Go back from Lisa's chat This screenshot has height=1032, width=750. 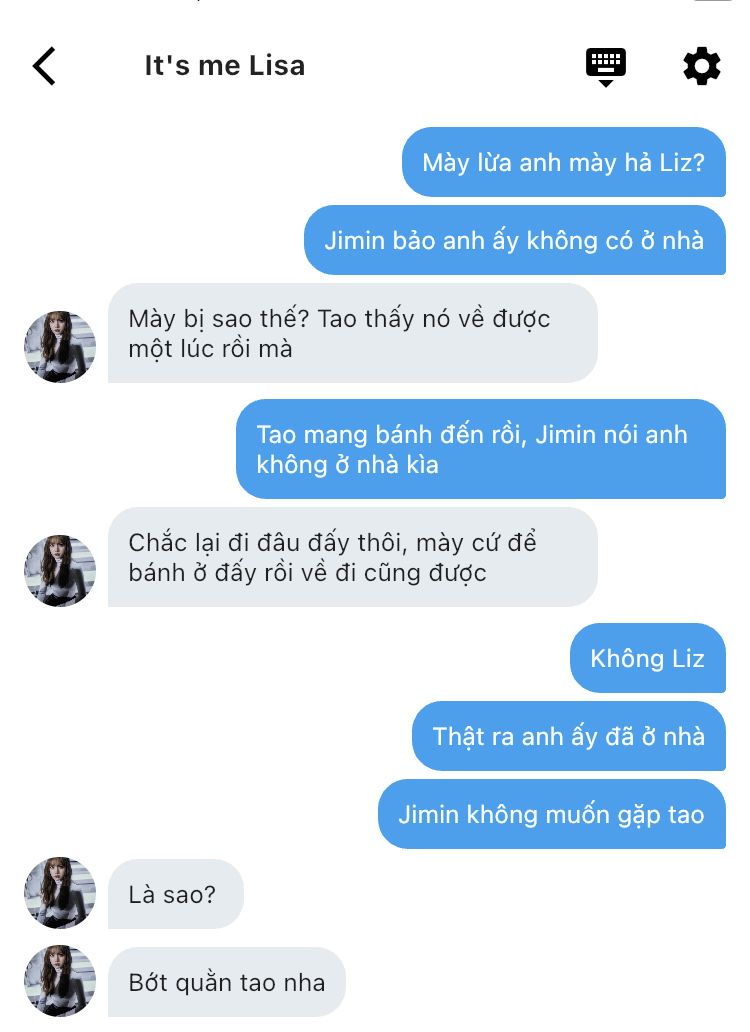44,66
